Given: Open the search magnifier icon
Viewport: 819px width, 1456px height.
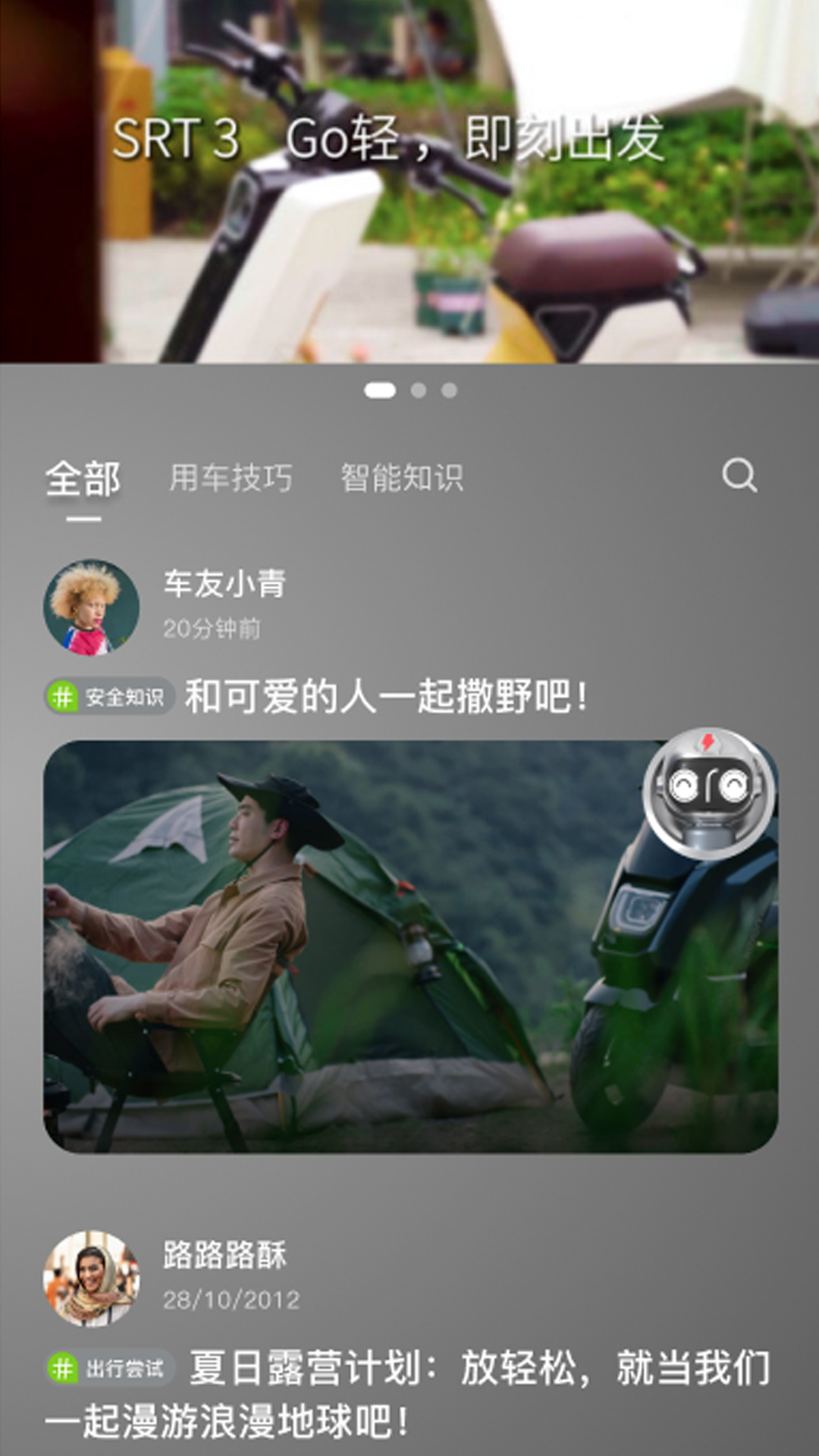Looking at the screenshot, I should [739, 476].
